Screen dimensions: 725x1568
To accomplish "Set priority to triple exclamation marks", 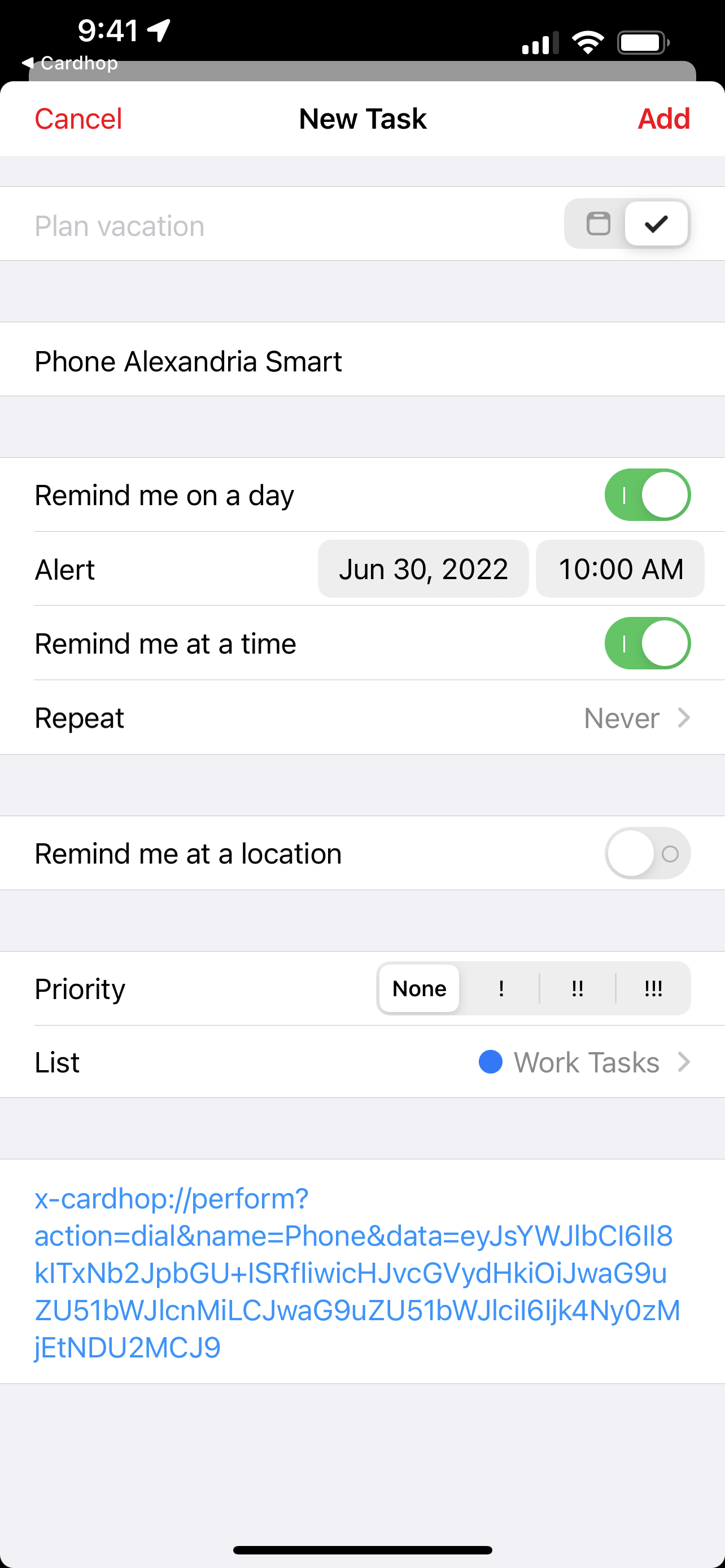I will [x=653, y=988].
